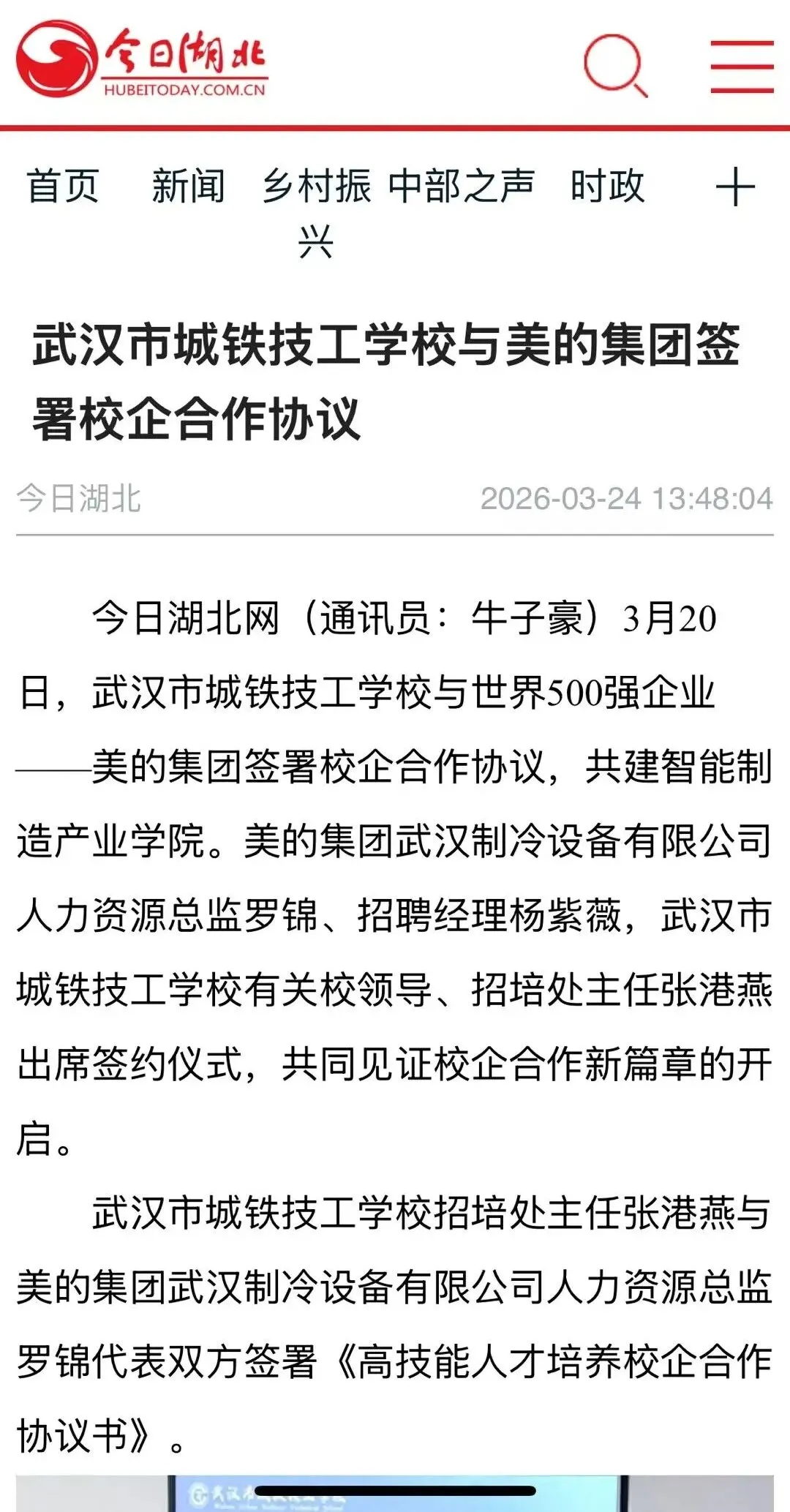Image resolution: width=790 pixels, height=1512 pixels.
Task: Switch to the 新闻 tab
Action: pyautogui.click(x=188, y=186)
